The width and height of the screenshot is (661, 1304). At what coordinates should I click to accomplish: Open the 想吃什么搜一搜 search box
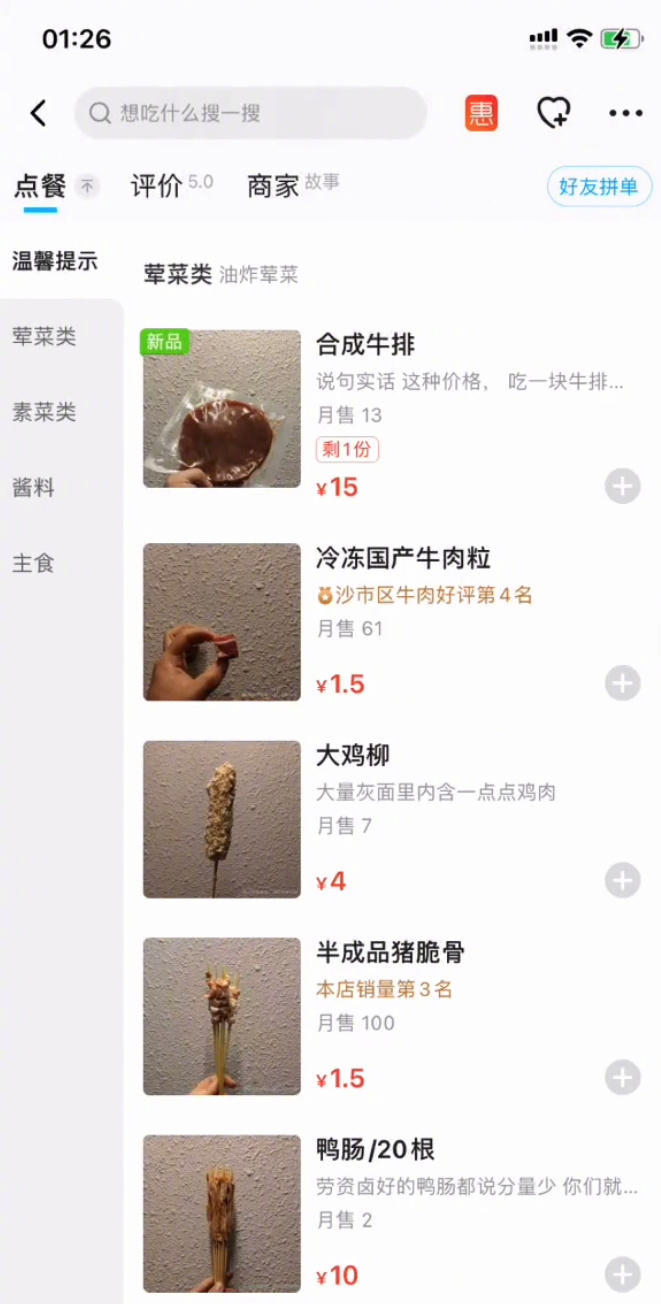(250, 113)
